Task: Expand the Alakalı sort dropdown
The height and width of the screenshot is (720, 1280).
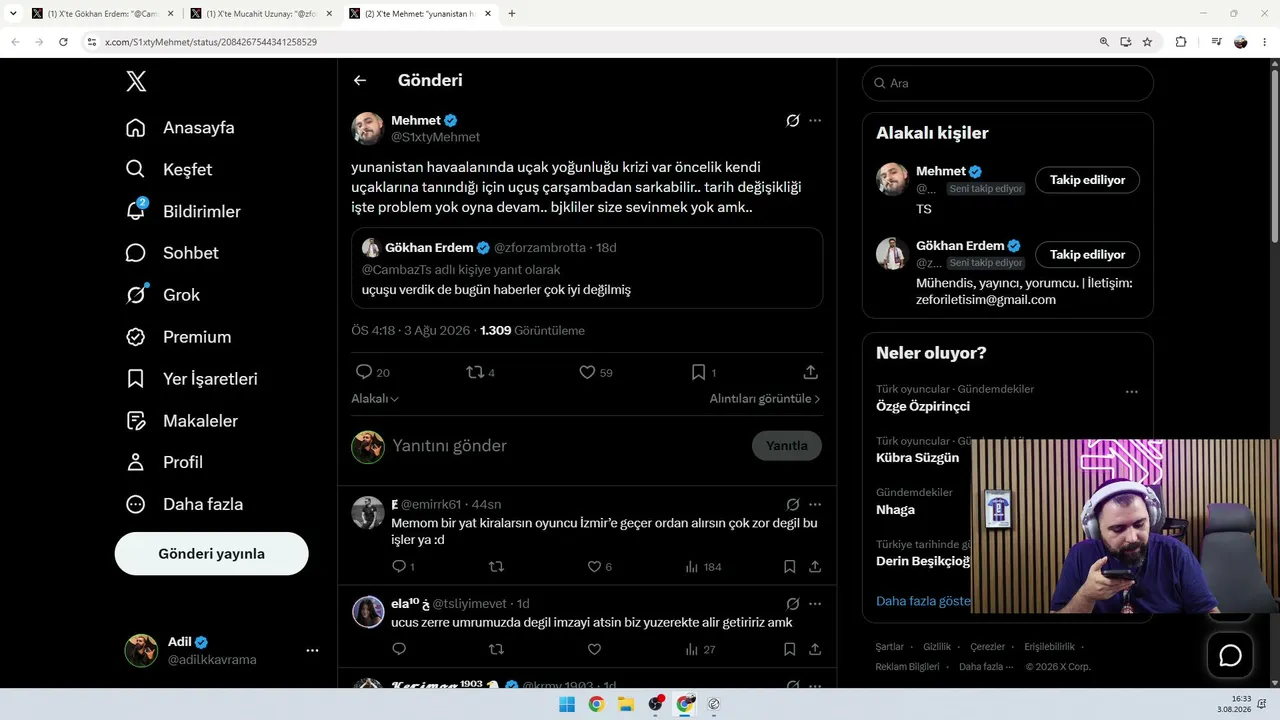Action: click(375, 398)
